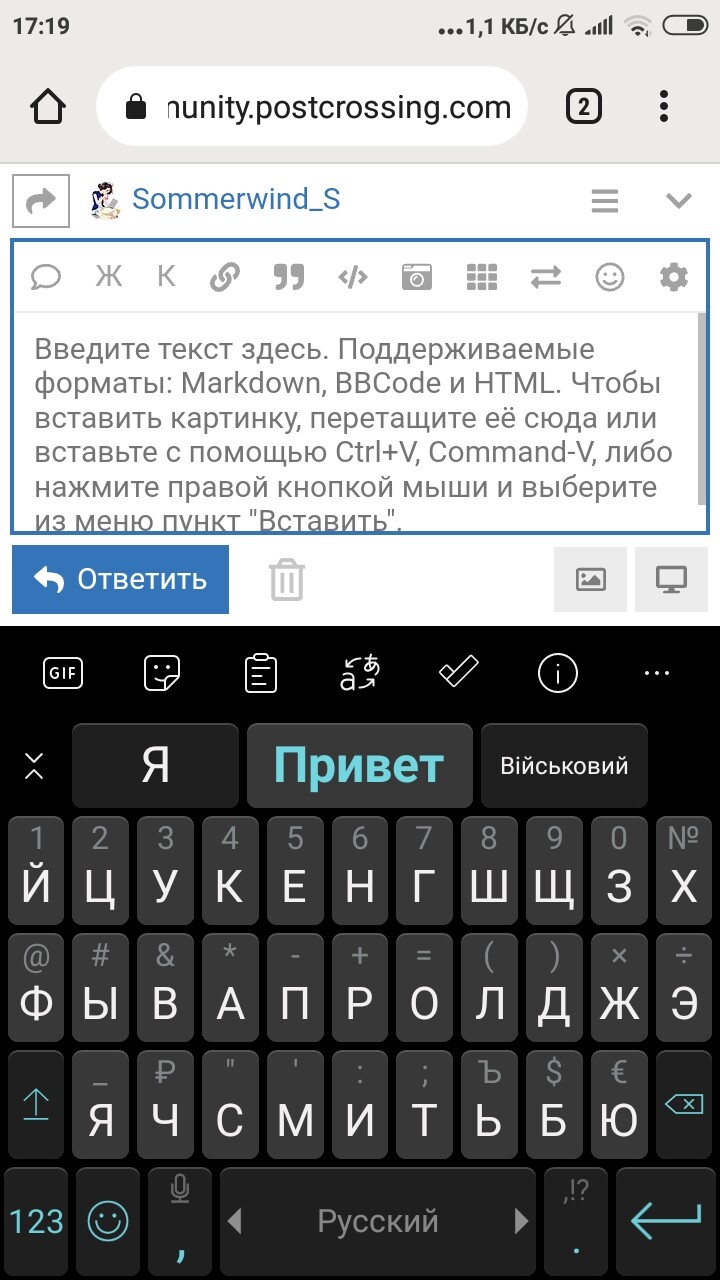Submit the reply with Ответить
This screenshot has width=720, height=1280.
click(x=120, y=579)
